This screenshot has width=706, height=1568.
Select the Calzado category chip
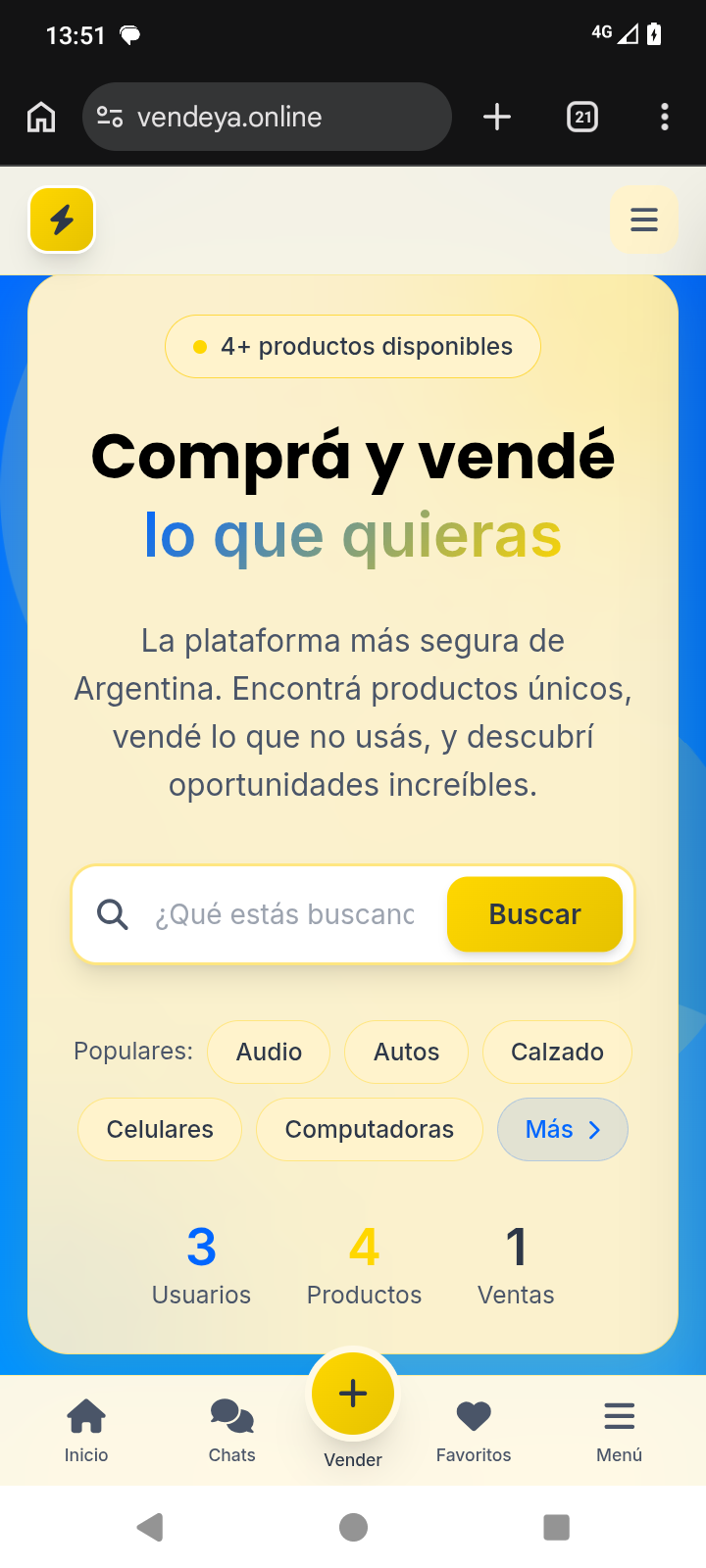tap(557, 1052)
